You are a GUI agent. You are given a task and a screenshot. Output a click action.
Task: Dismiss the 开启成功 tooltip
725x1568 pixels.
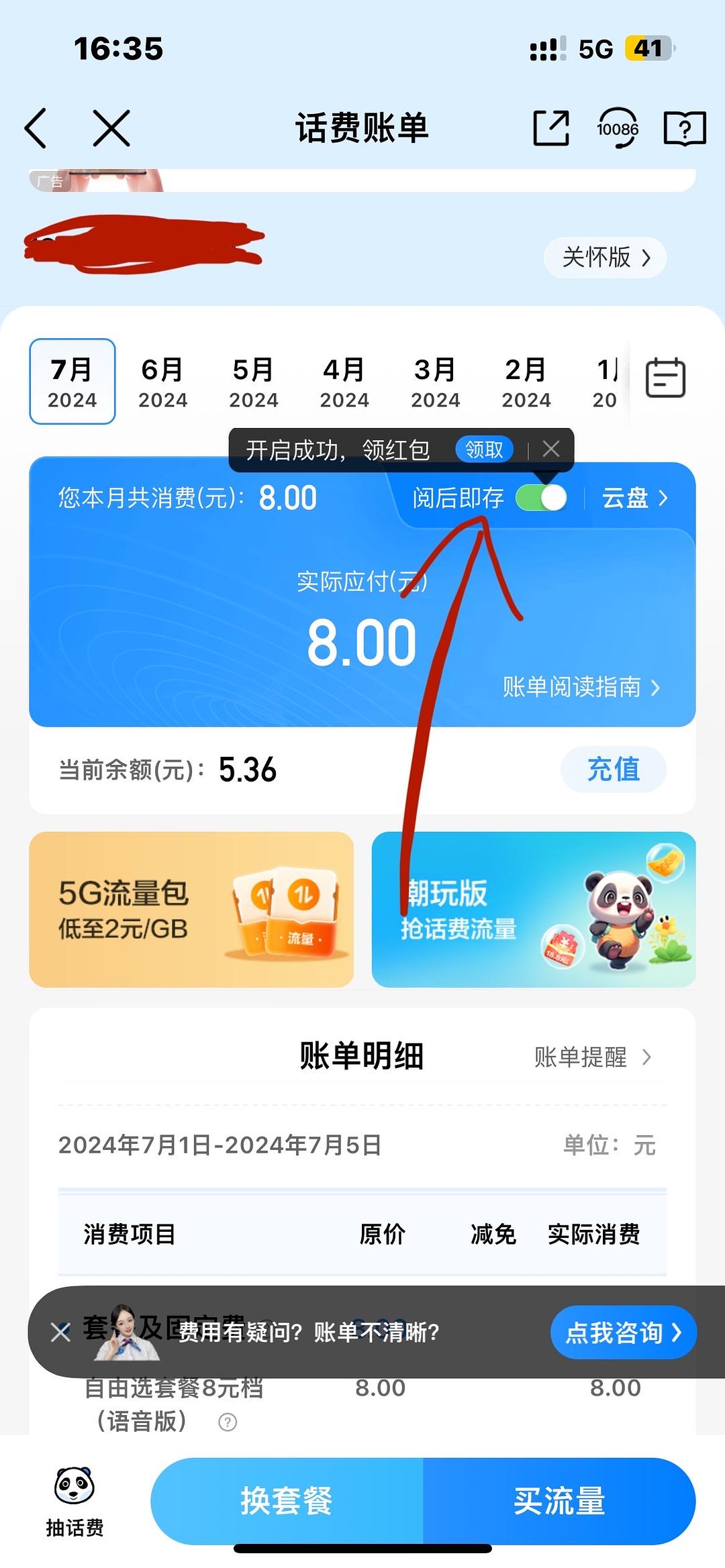pyautogui.click(x=551, y=450)
